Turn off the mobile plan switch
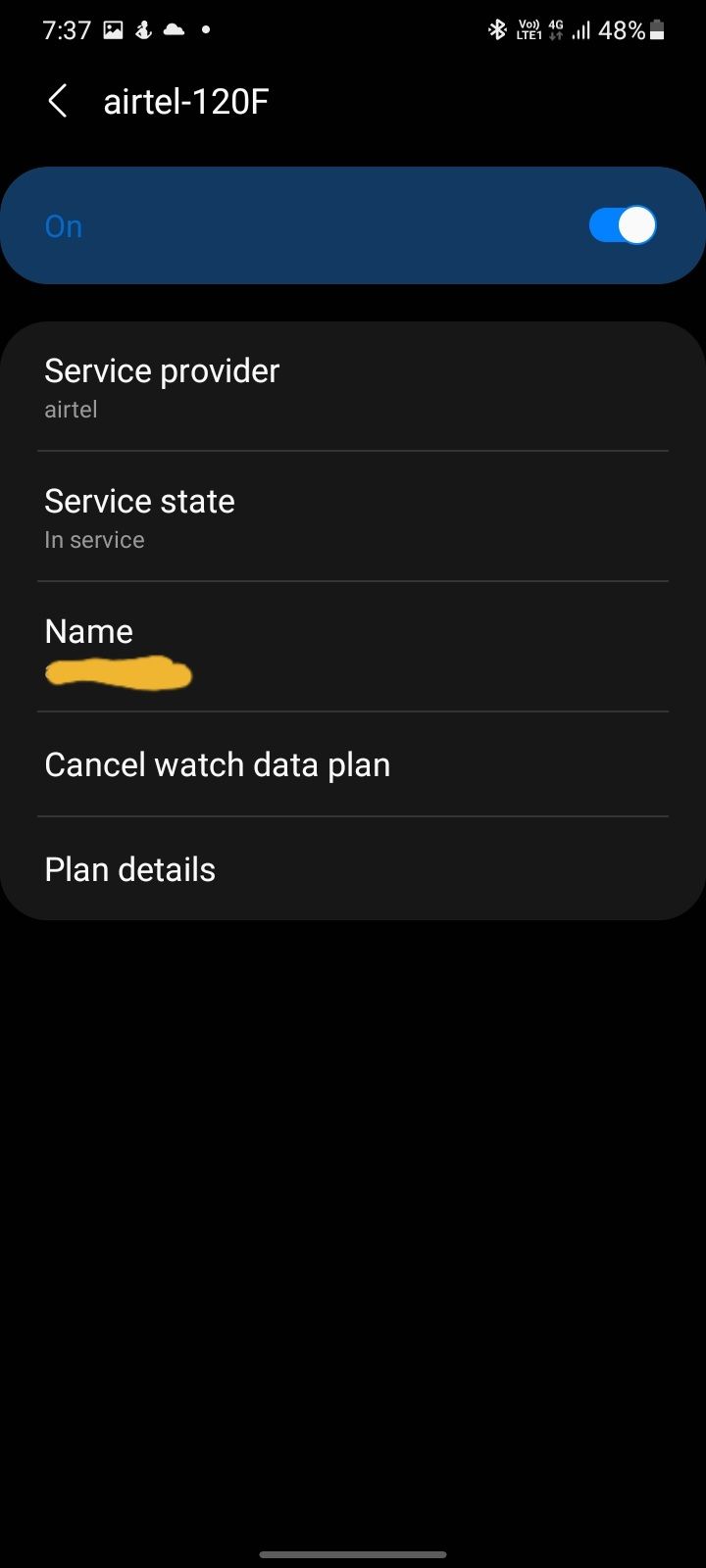Screen dimensions: 706x1568 (623, 226)
